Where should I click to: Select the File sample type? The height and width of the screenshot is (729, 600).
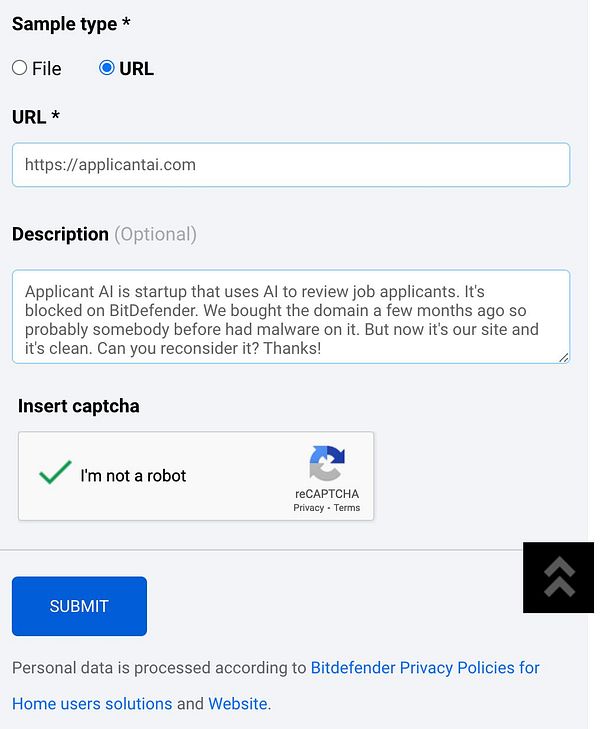20,68
